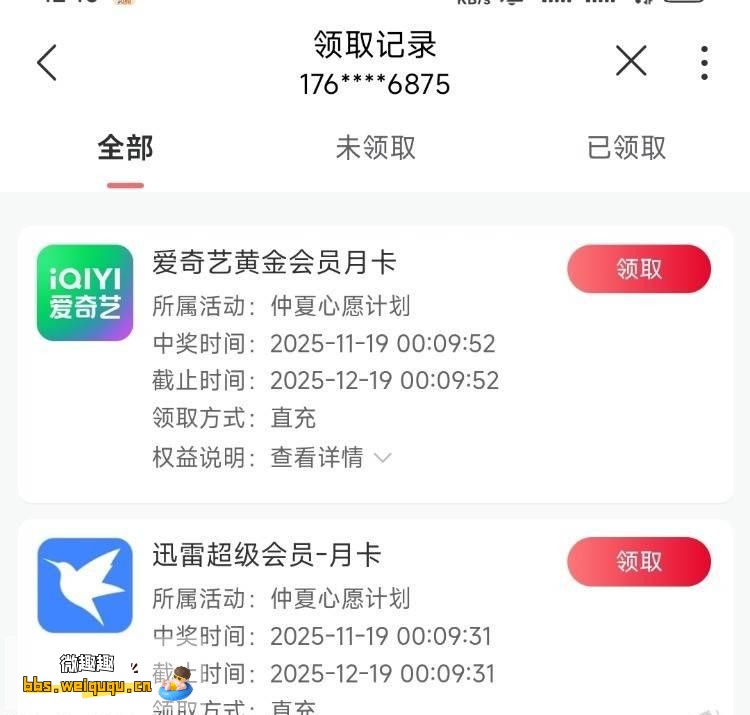The width and height of the screenshot is (750, 715).
Task: Close the 领取记录 page
Action: [x=631, y=62]
